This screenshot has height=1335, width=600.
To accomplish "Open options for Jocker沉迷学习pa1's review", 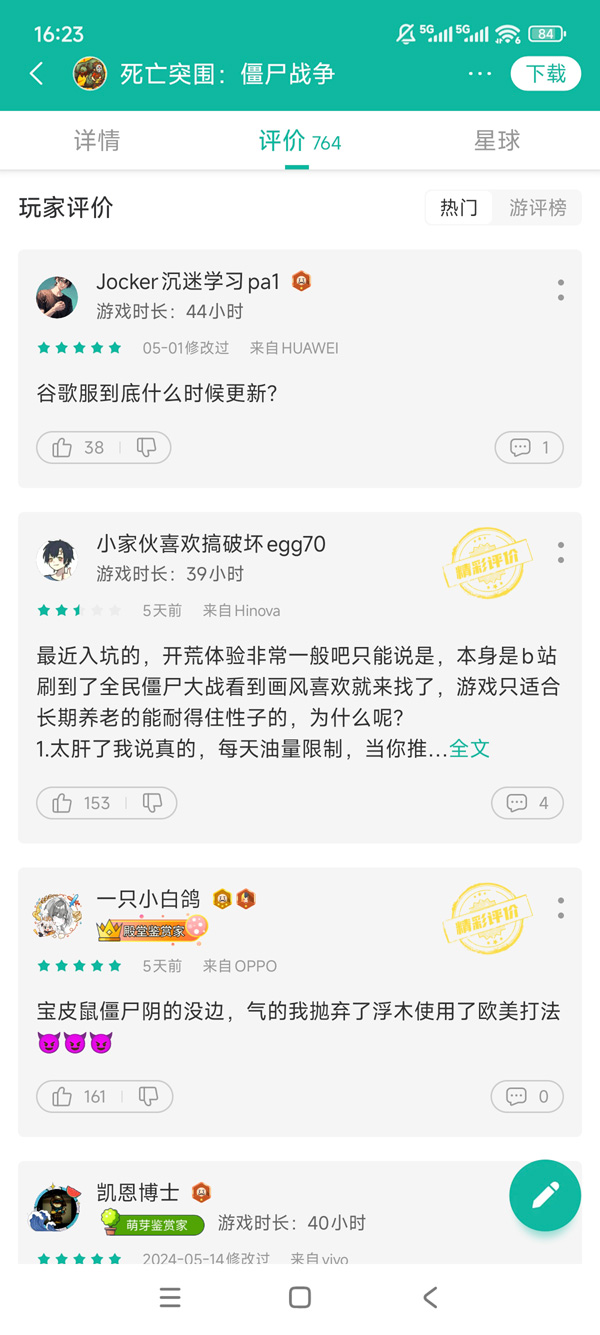I will click(561, 290).
